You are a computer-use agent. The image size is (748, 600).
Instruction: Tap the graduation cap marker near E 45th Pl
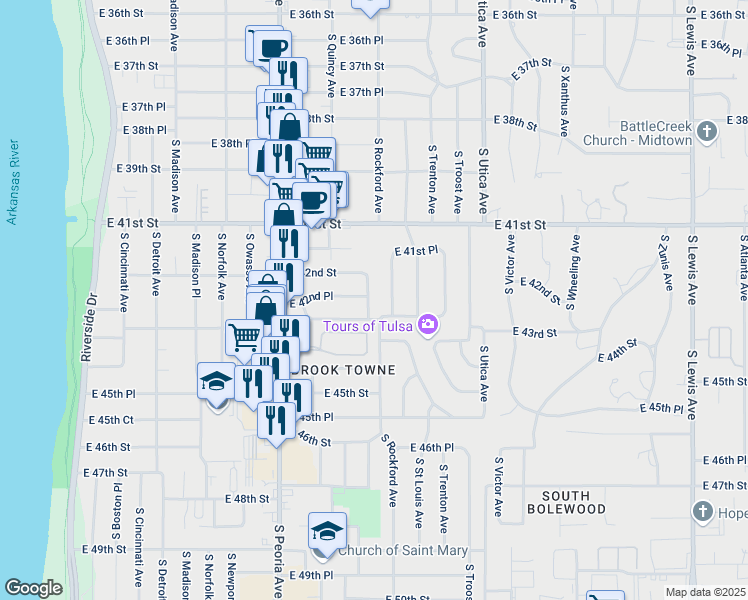[x=216, y=381]
